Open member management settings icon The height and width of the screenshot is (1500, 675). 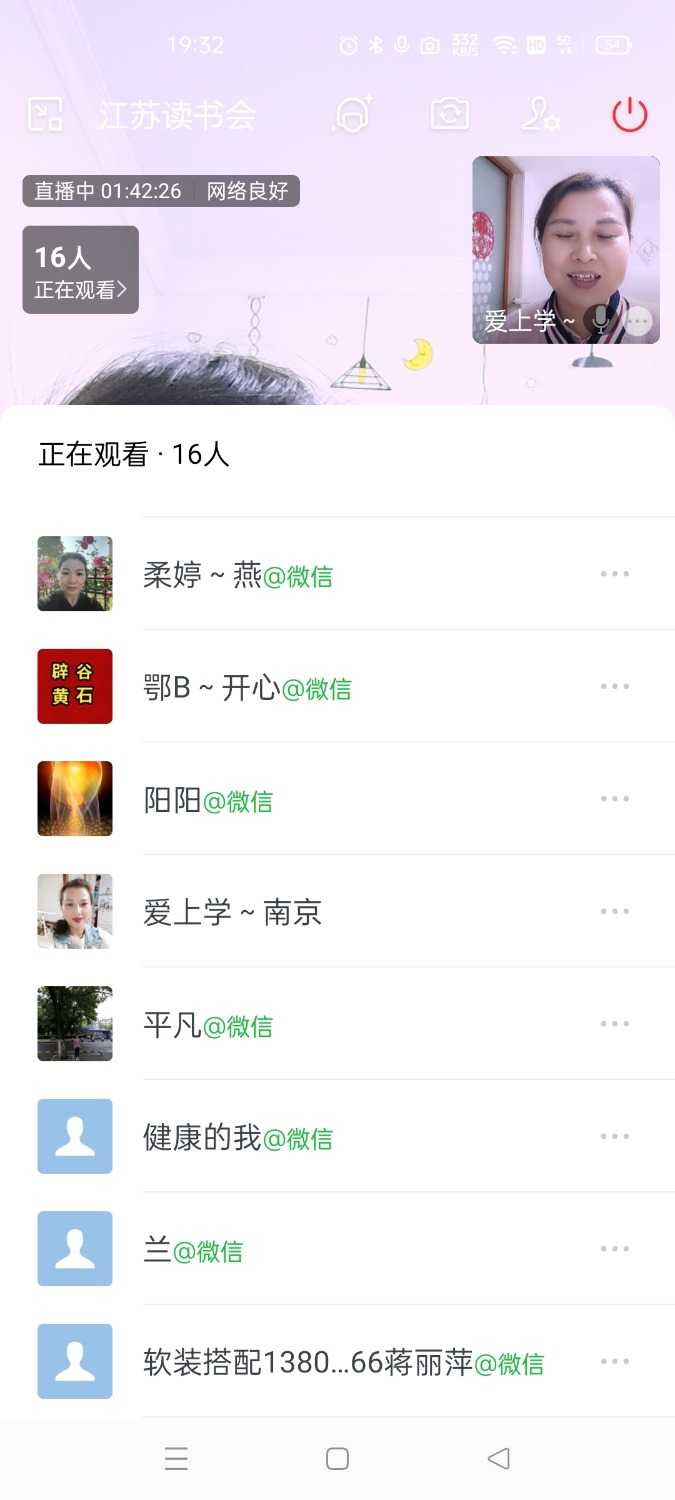tap(540, 115)
